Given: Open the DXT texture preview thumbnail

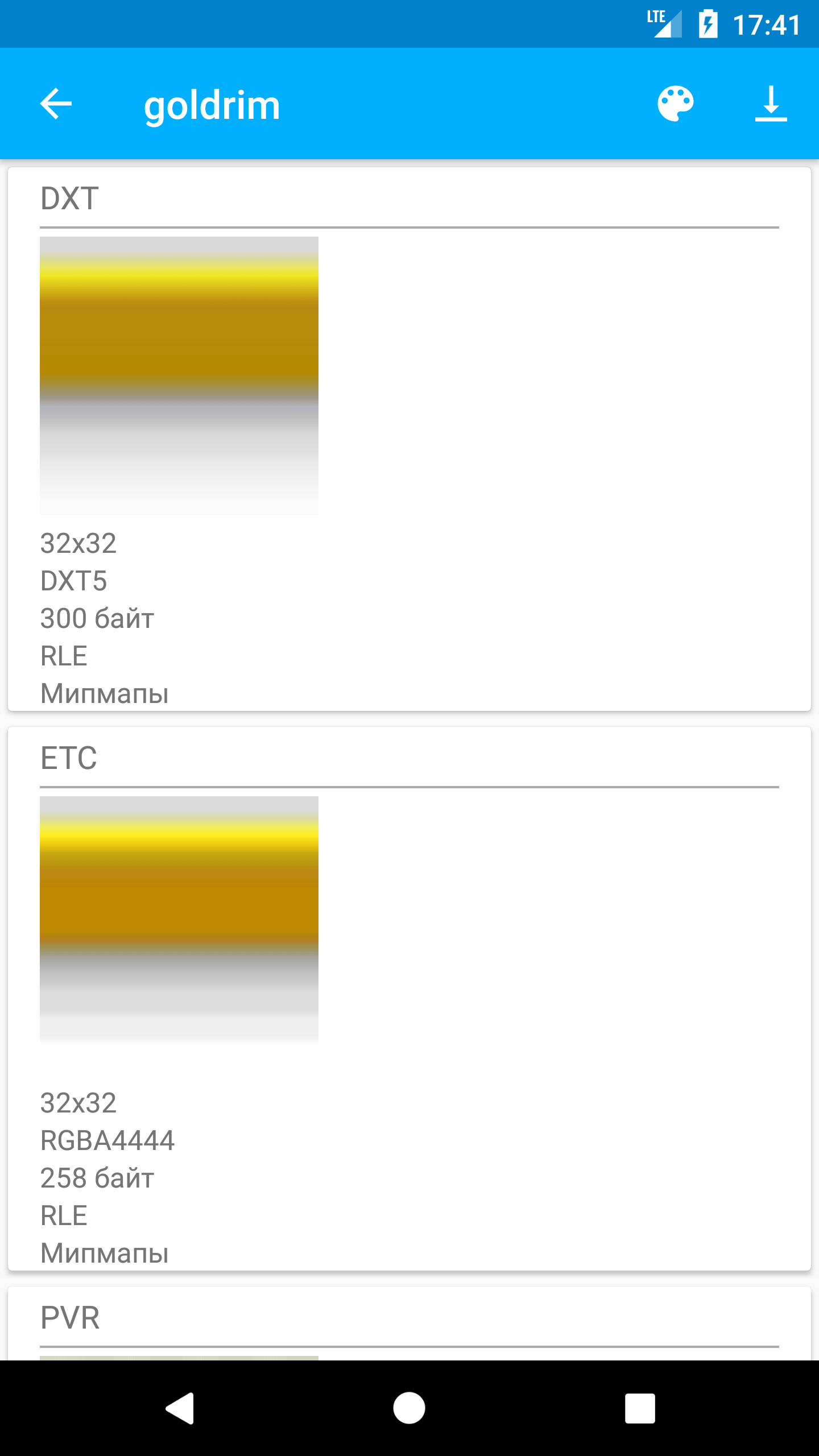Looking at the screenshot, I should [179, 375].
